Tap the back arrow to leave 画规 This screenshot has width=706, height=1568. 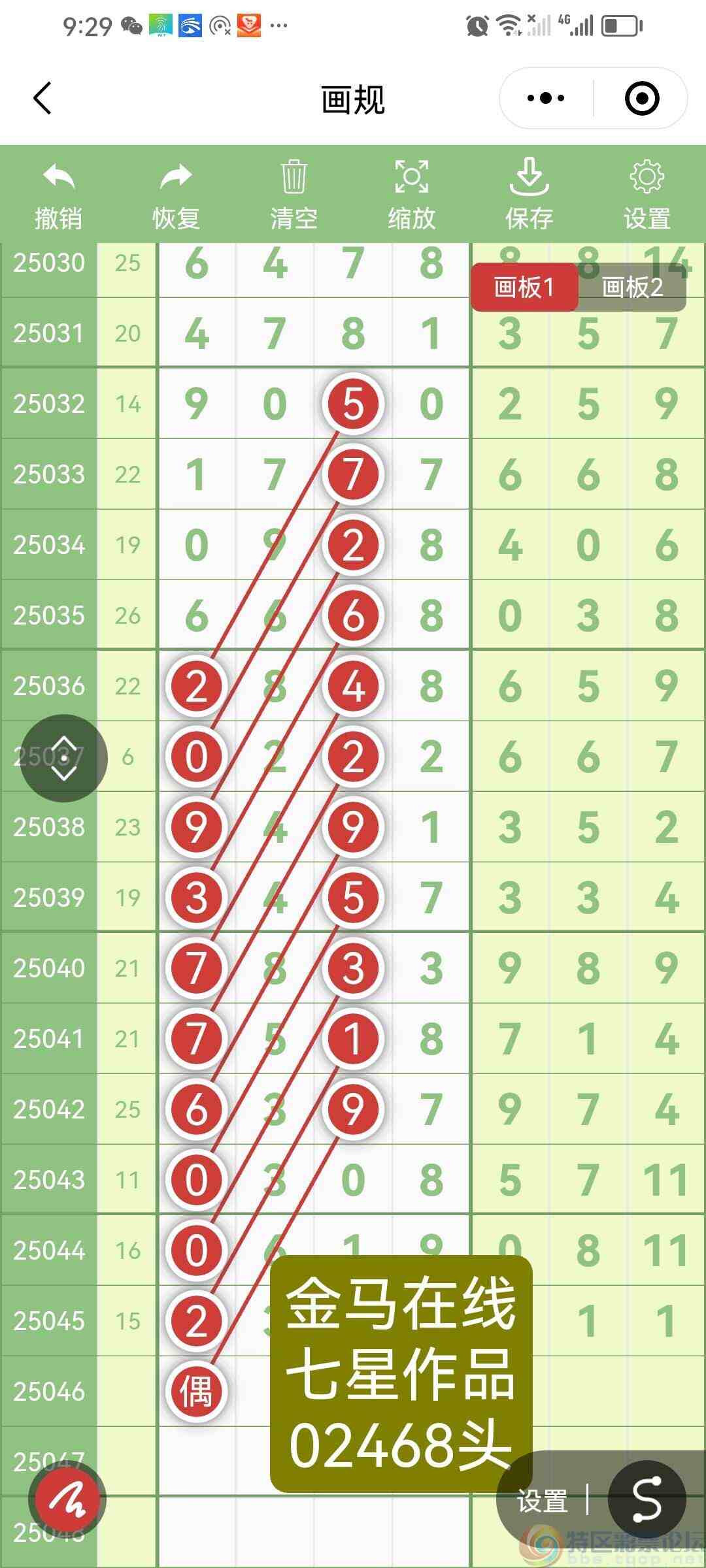[42, 98]
